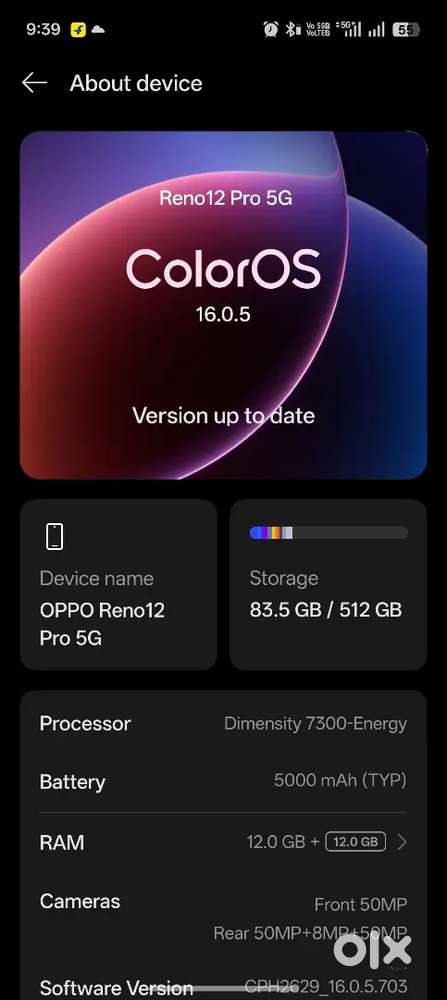Open the ColorOS 16.0.5 version card

(x=223, y=305)
